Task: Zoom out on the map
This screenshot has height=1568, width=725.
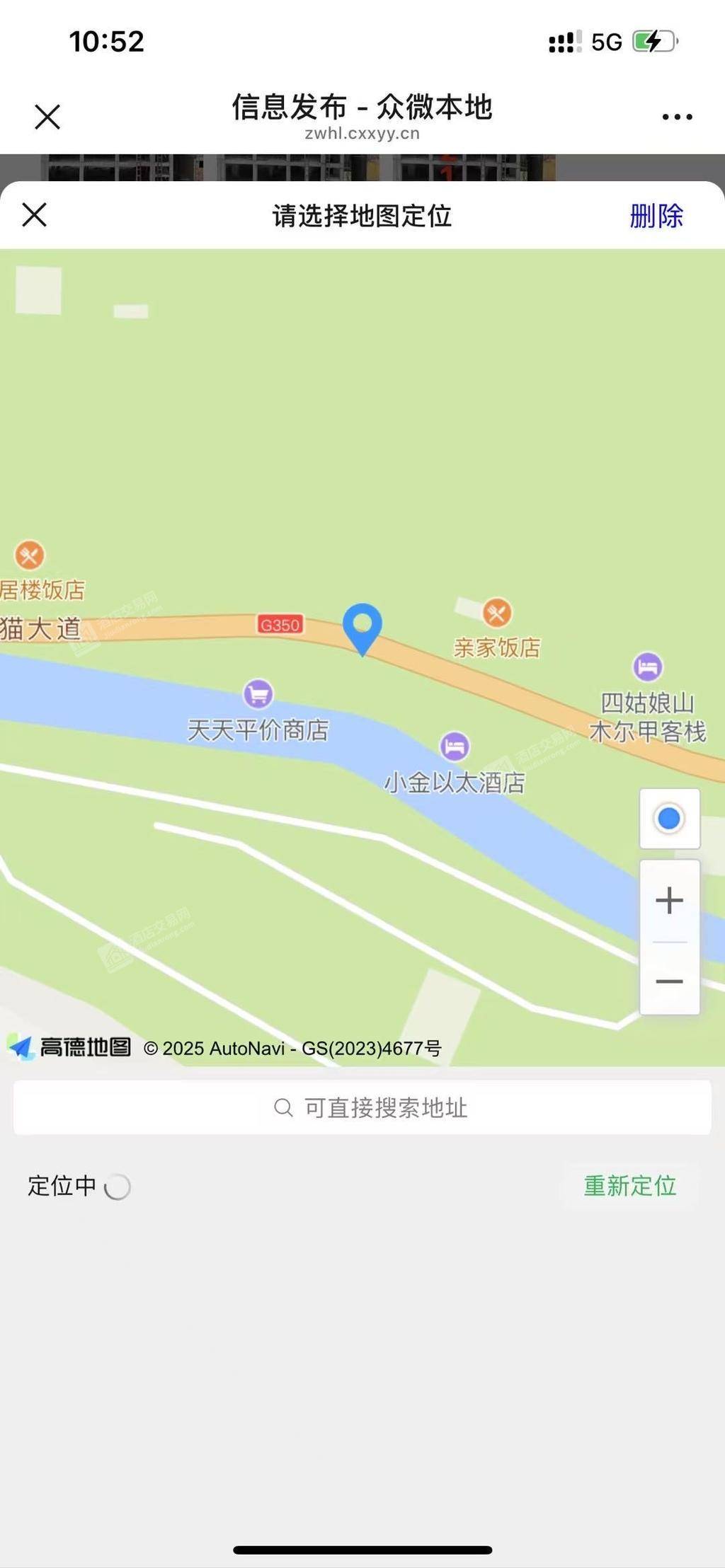Action: pyautogui.click(x=669, y=981)
